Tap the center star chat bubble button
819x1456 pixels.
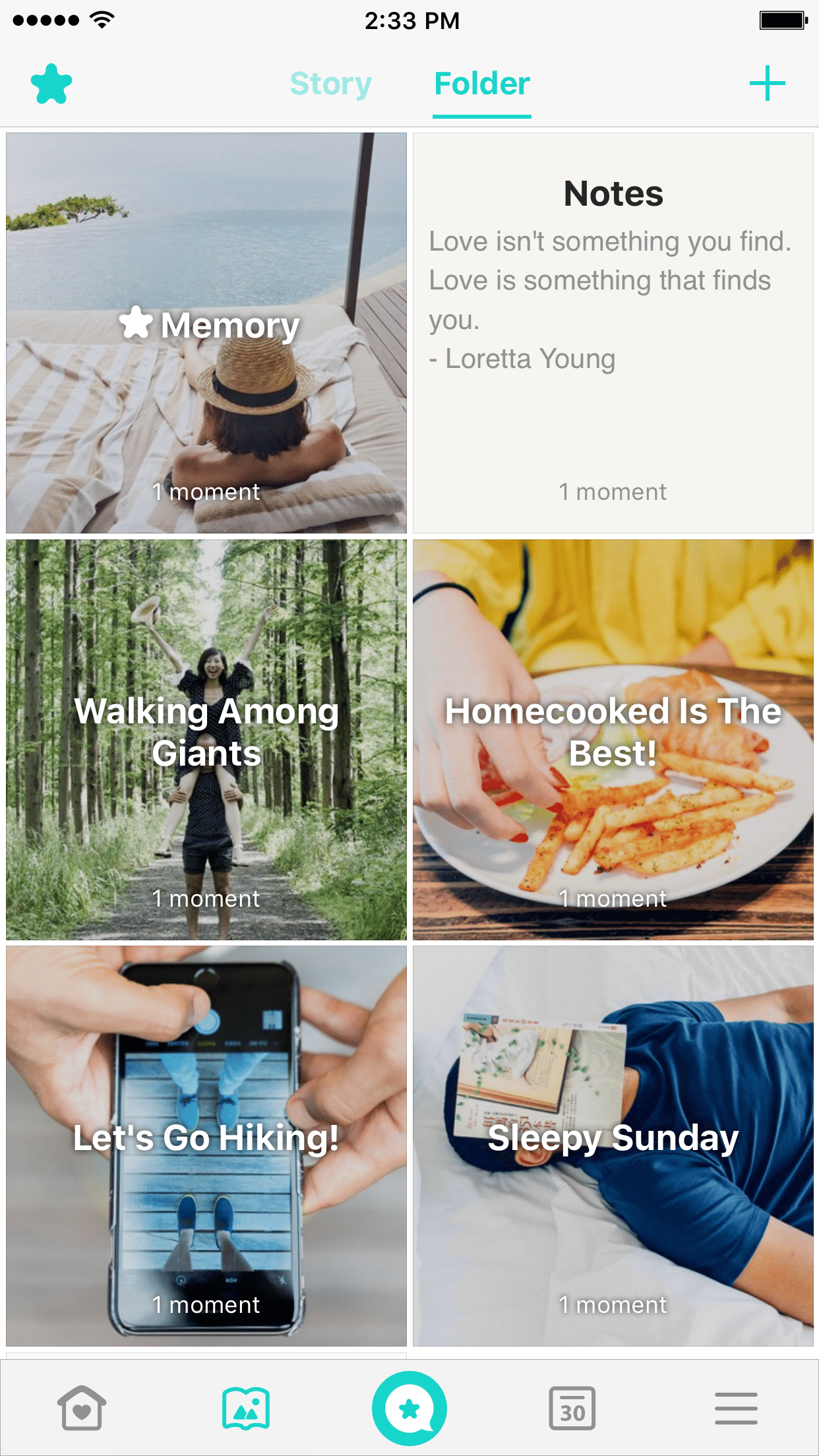pos(409,1409)
